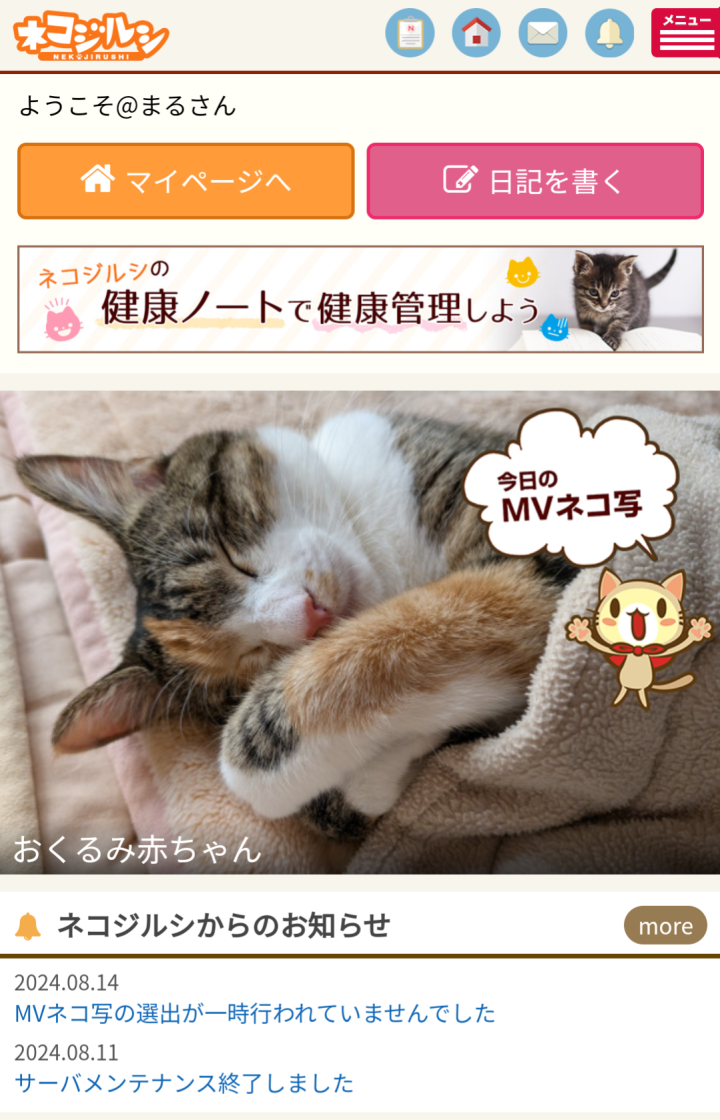Screen dimensions: 720x1120
Task: Tap more next to ネコジルシからのお知らせ
Action: coord(665,926)
